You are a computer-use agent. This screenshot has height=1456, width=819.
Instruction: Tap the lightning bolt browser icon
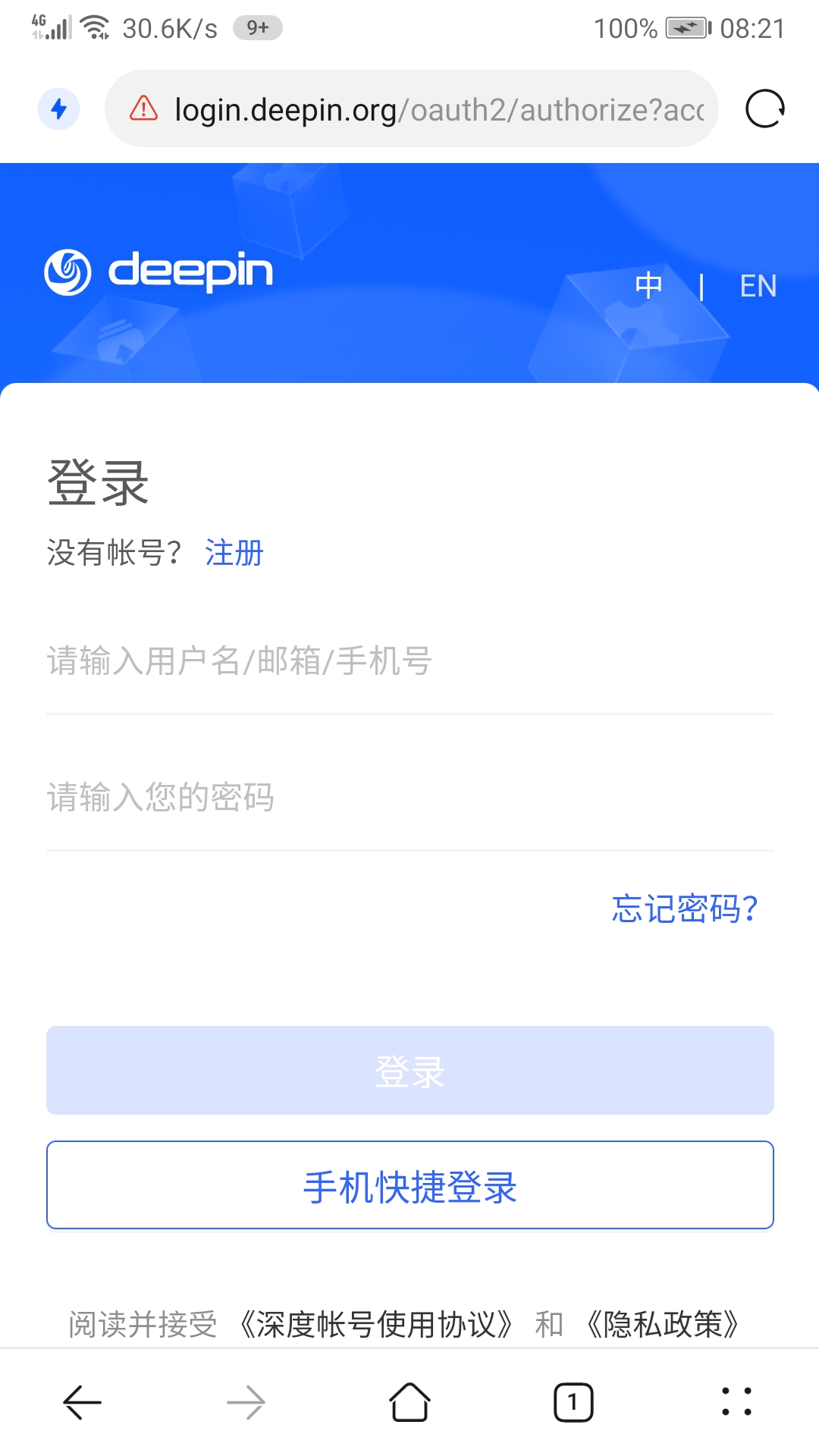pos(58,108)
